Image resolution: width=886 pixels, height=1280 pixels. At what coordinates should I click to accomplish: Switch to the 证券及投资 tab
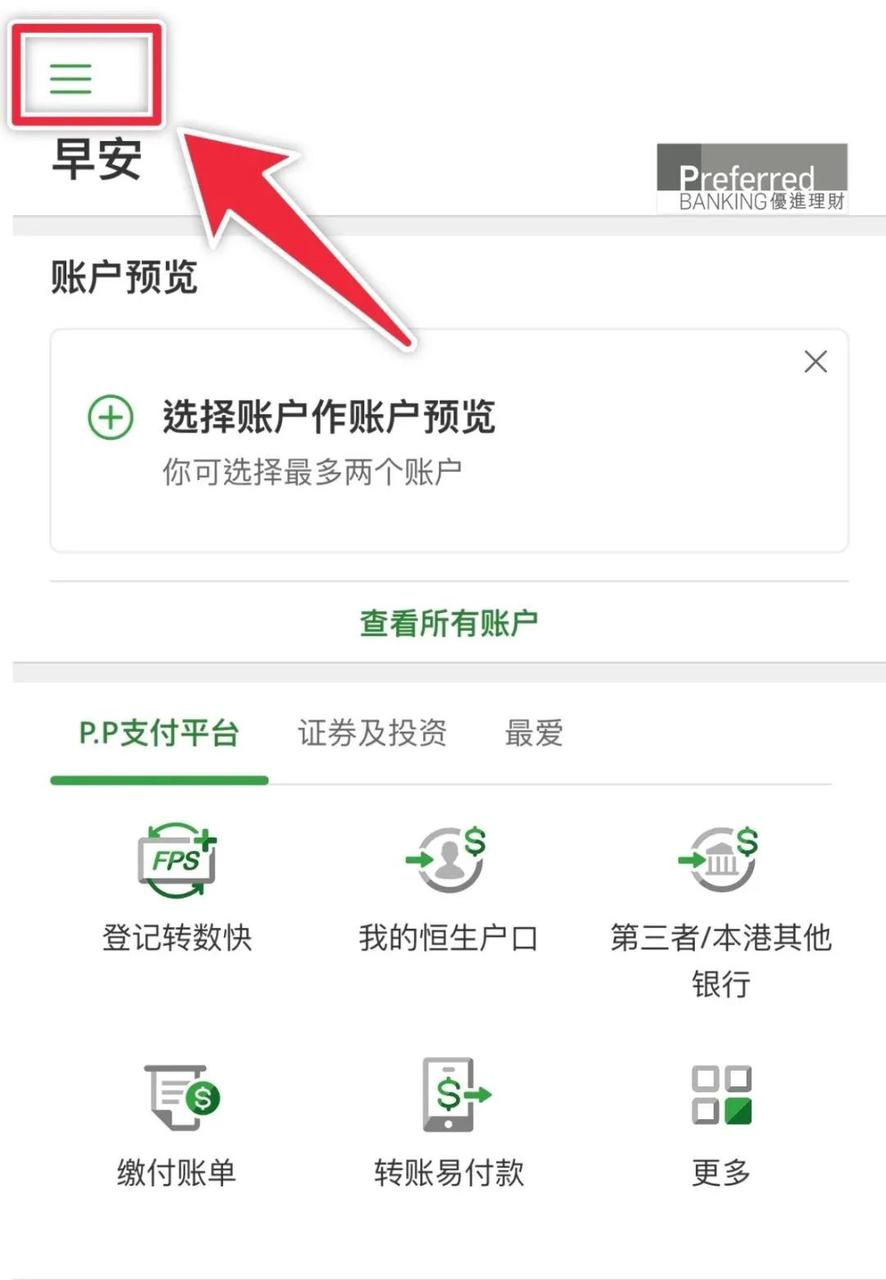click(372, 734)
